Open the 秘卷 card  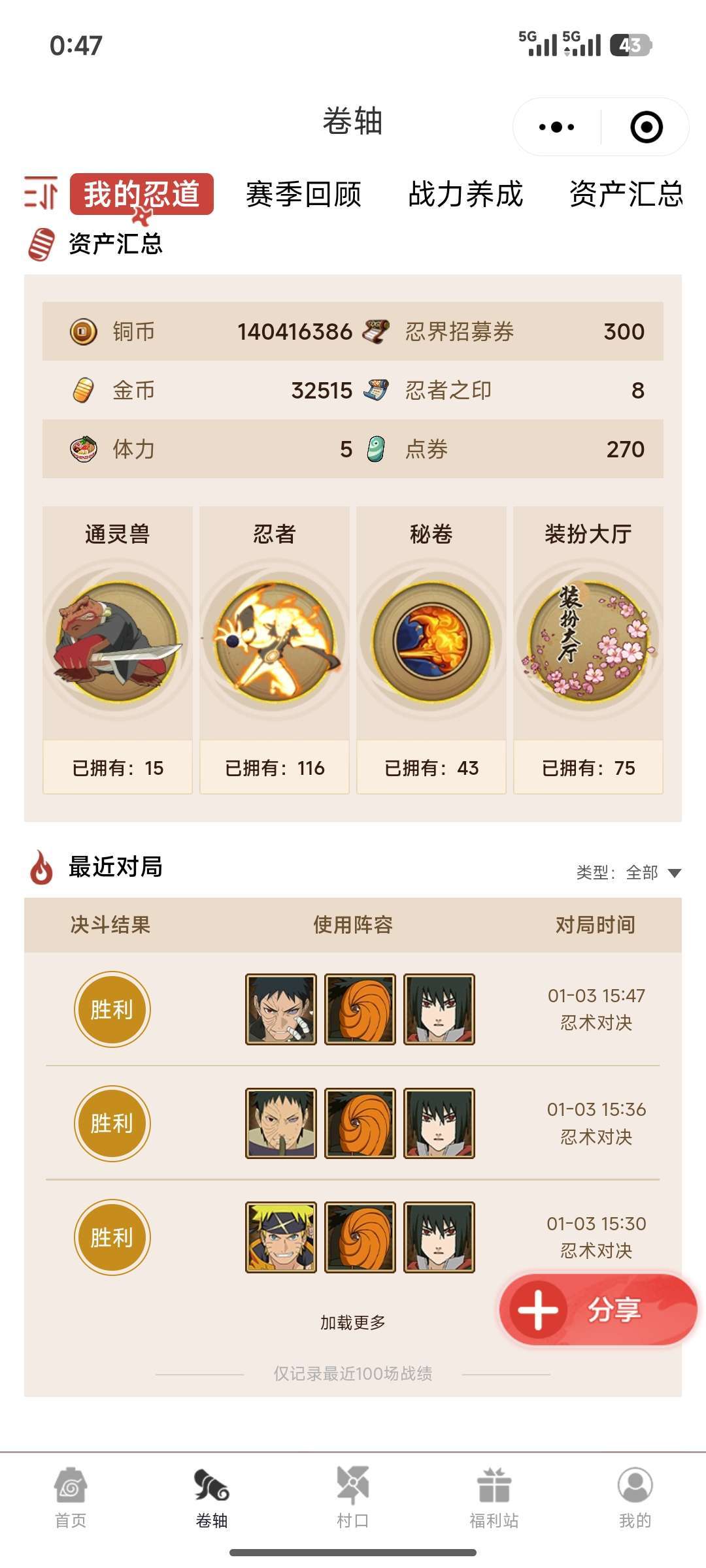point(431,650)
